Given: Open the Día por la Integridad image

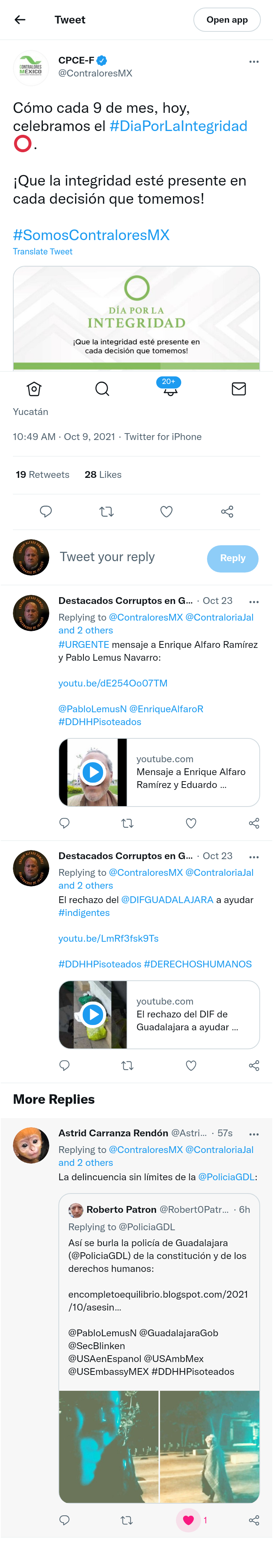Looking at the screenshot, I should click(x=136, y=317).
